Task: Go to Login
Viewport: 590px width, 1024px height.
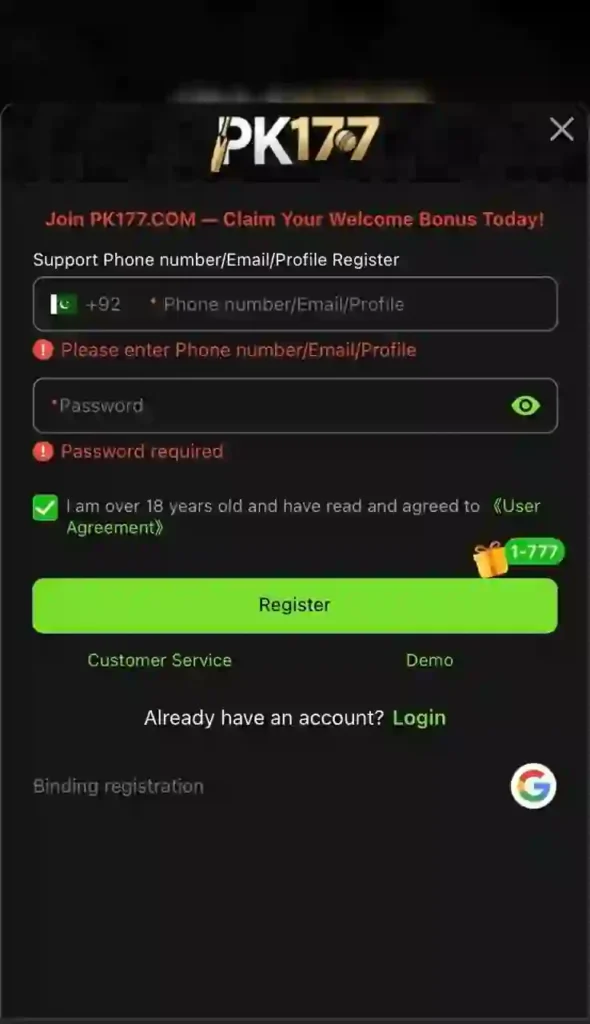Action: [x=419, y=718]
